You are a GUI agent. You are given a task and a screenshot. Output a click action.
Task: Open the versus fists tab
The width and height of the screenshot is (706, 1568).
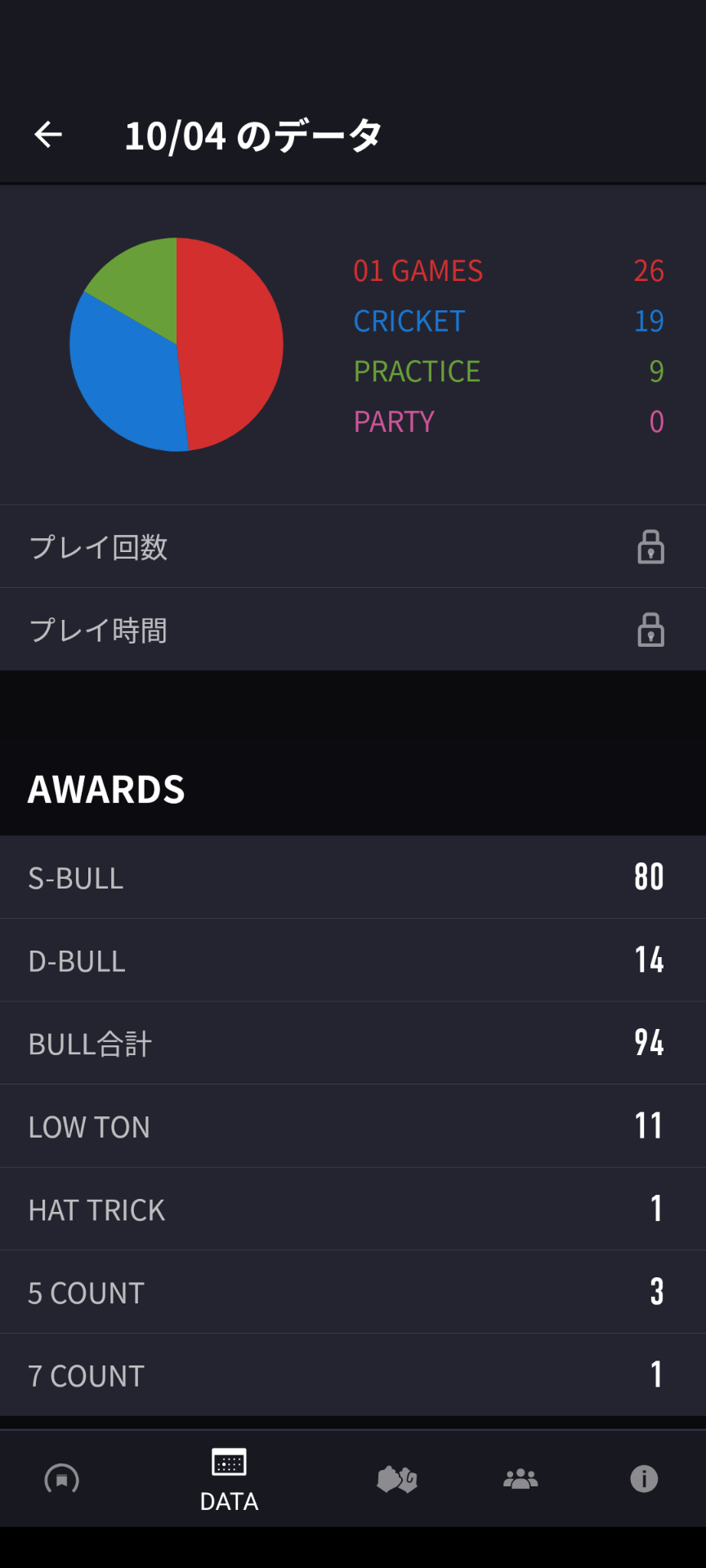click(397, 1479)
